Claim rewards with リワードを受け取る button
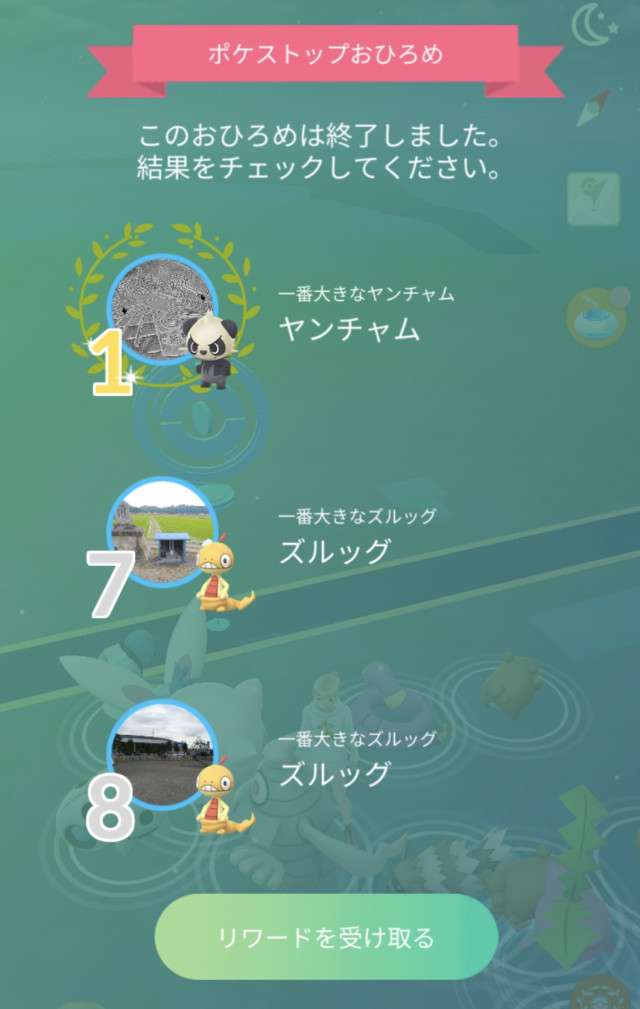The image size is (640, 1009). (x=326, y=937)
